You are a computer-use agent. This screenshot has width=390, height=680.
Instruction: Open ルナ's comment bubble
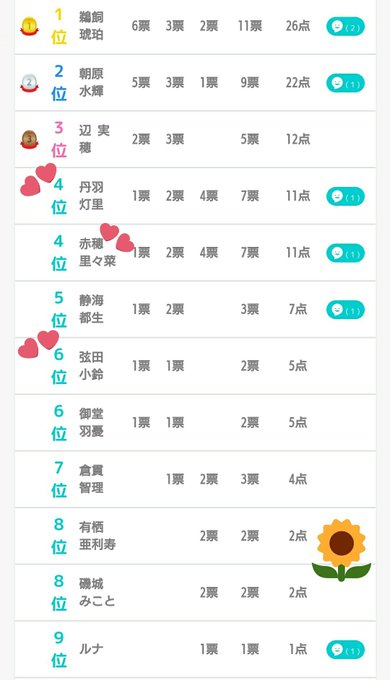pos(345,650)
